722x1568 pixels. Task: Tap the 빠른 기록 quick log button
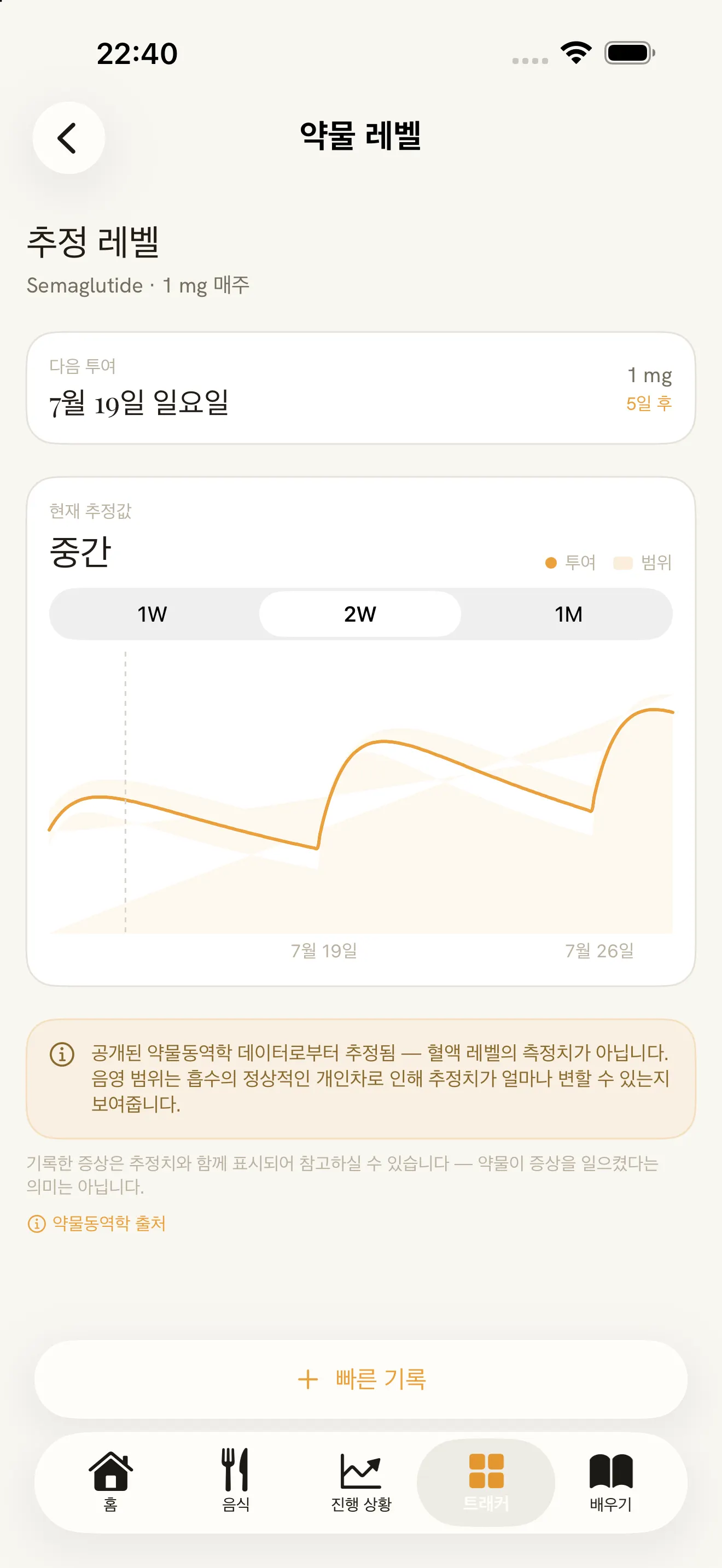(361, 1379)
